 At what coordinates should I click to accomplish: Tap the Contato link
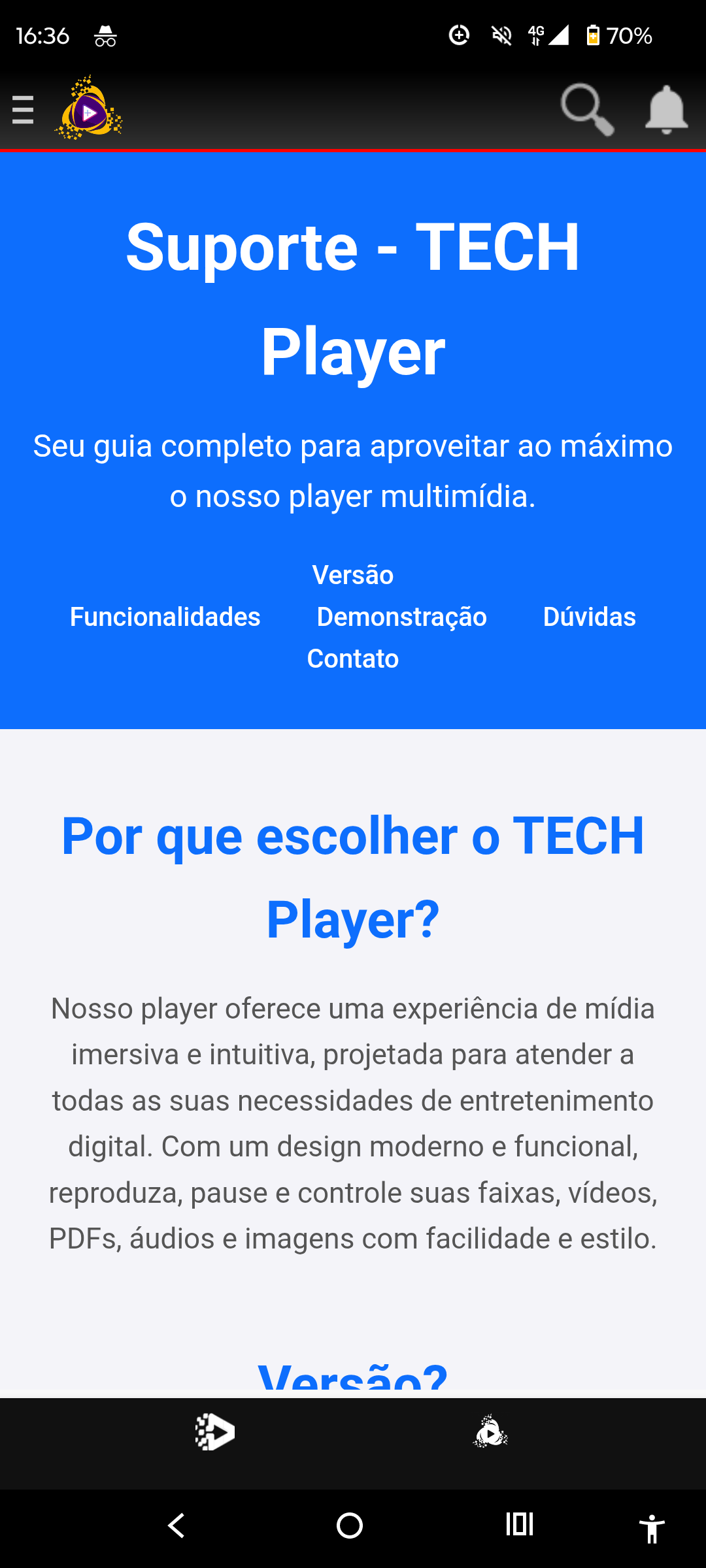point(353,659)
